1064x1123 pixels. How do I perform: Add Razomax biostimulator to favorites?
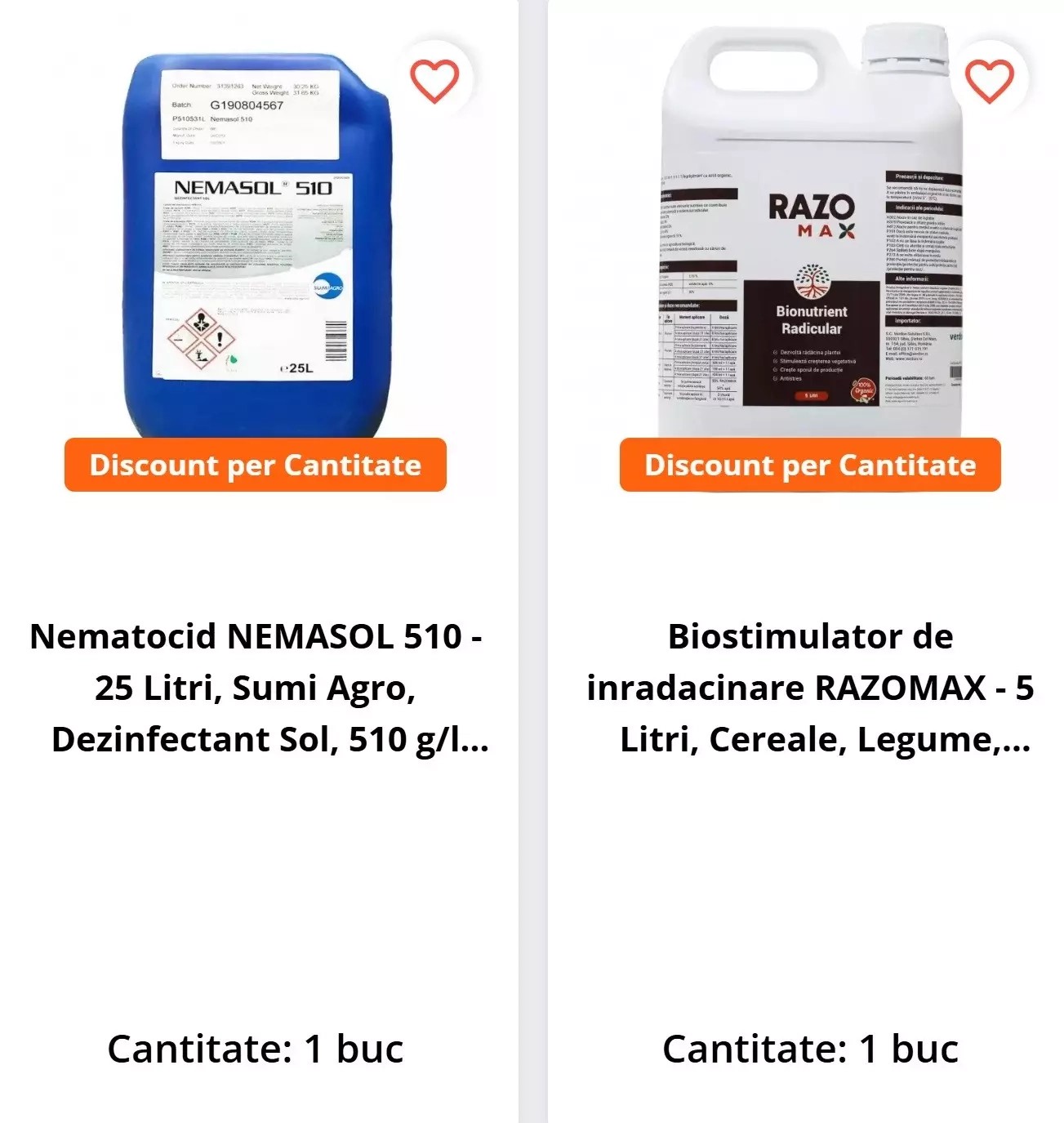989,81
